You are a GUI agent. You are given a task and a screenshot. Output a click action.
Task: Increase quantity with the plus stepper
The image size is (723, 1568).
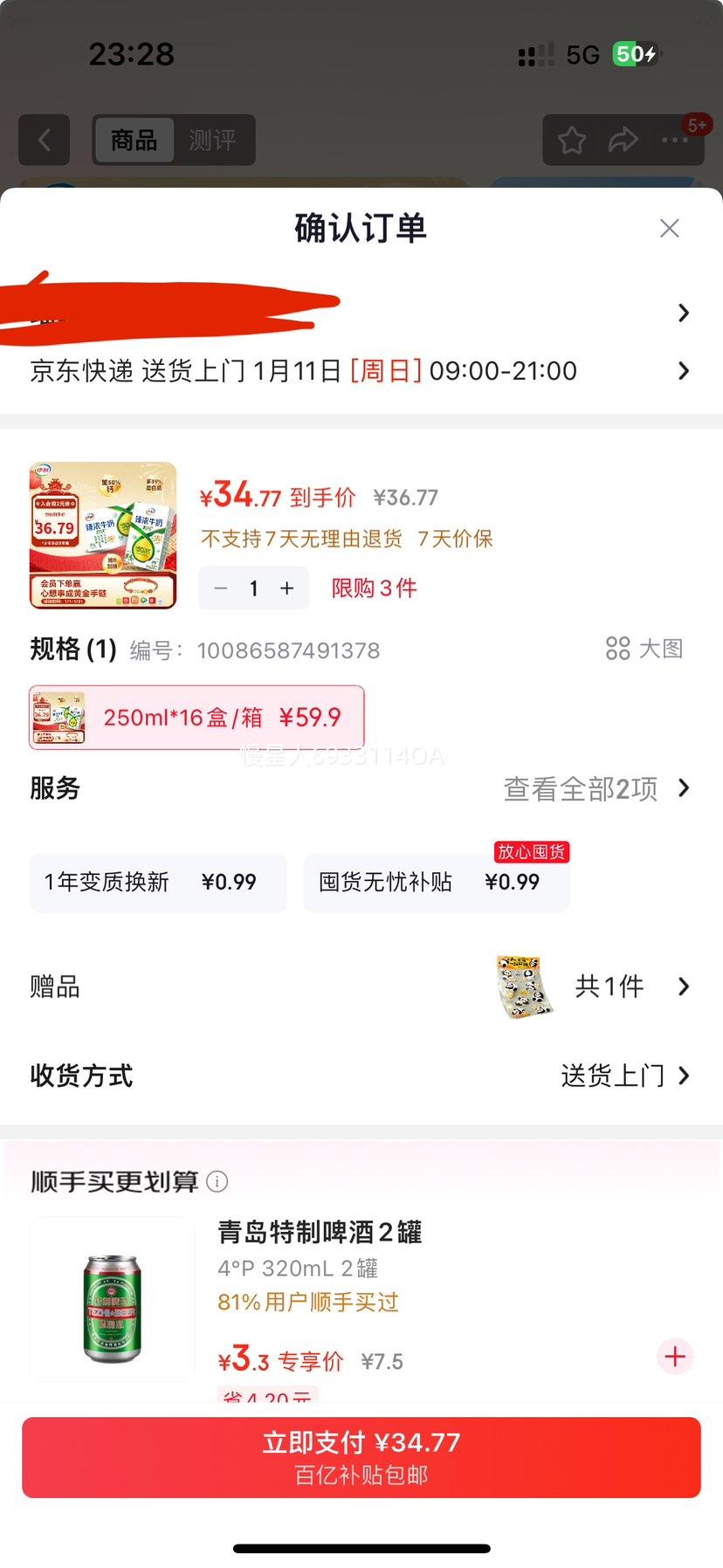tap(286, 588)
